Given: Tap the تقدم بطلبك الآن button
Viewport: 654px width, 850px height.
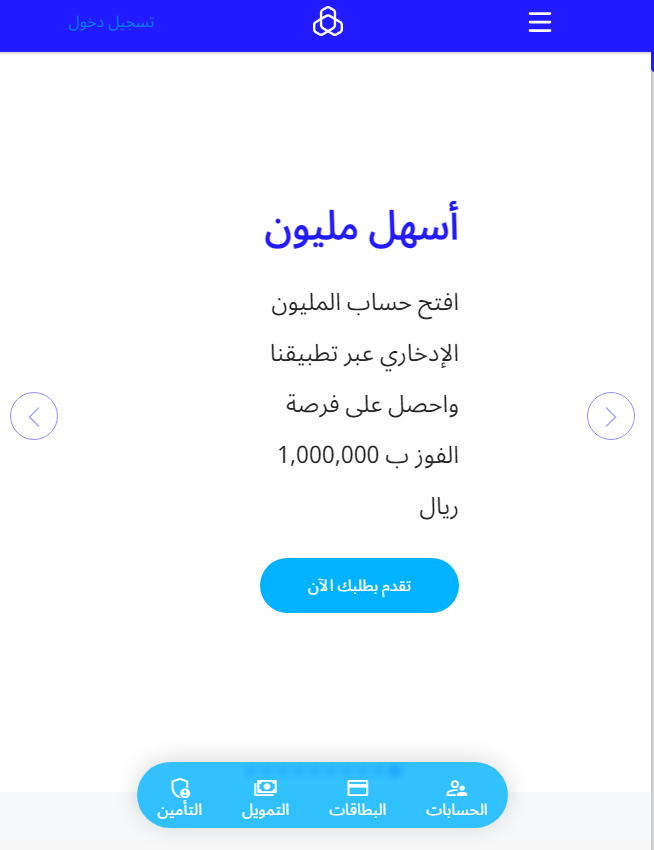Looking at the screenshot, I should (x=359, y=585).
